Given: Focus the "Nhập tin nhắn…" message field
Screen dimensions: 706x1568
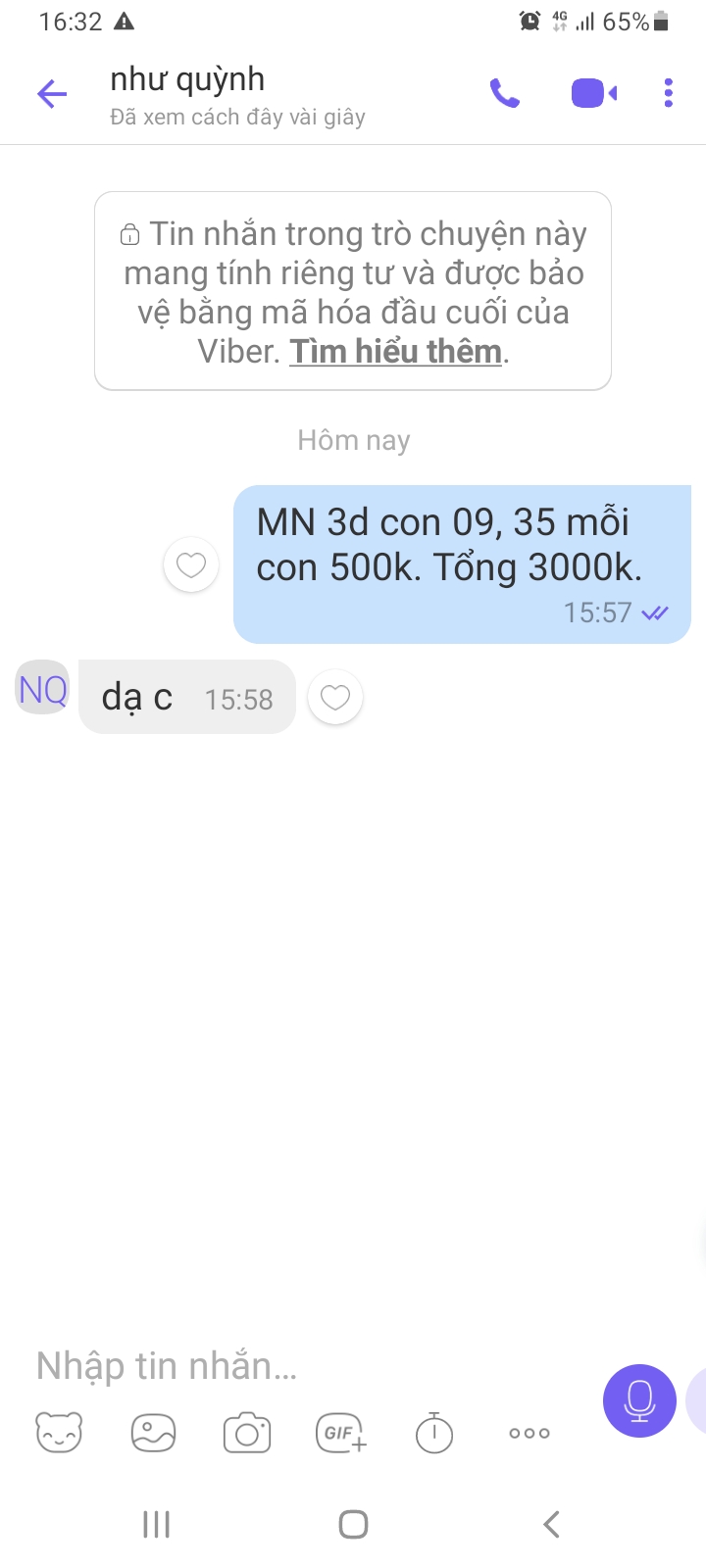Looking at the screenshot, I should pyautogui.click(x=294, y=1365).
